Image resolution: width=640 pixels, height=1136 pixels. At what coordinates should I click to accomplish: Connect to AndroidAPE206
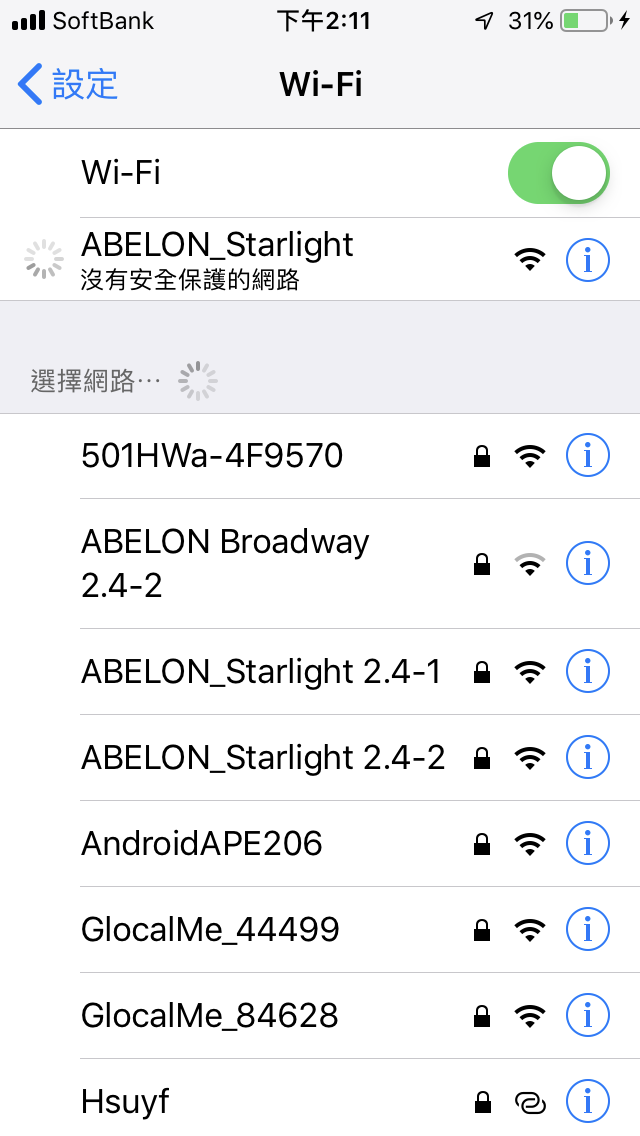[202, 844]
